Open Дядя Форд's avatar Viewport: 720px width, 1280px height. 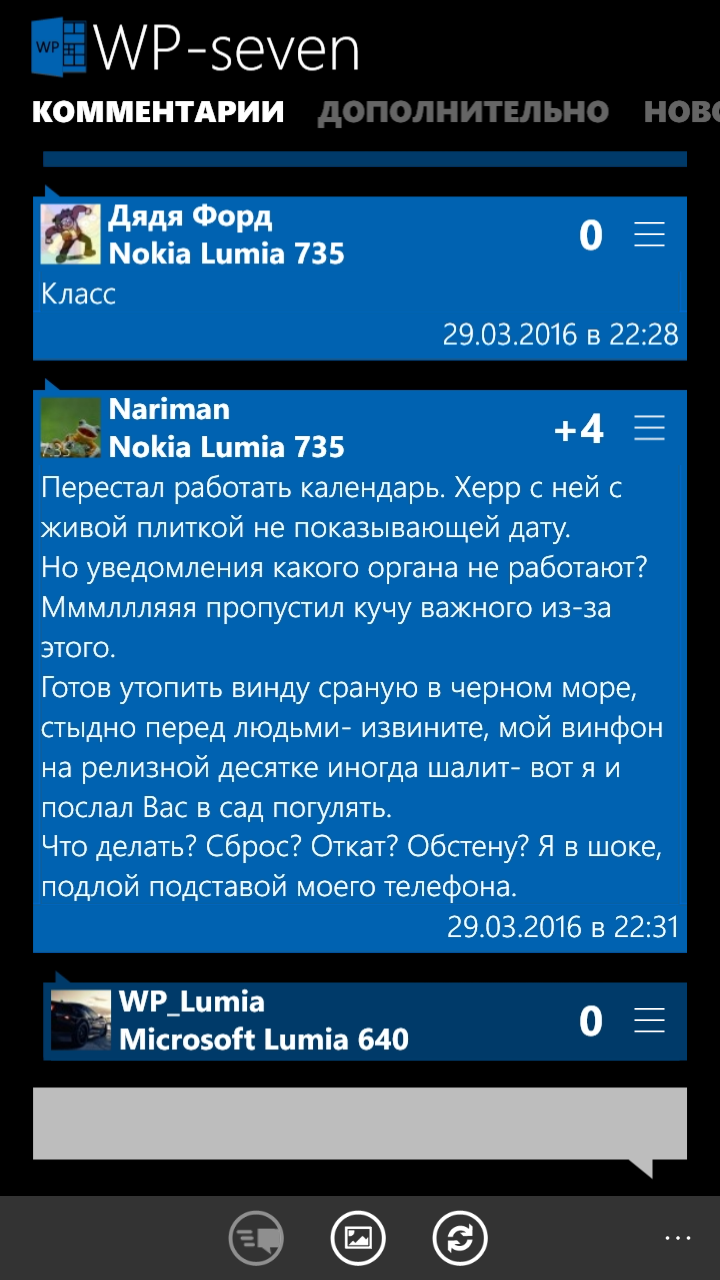click(70, 234)
